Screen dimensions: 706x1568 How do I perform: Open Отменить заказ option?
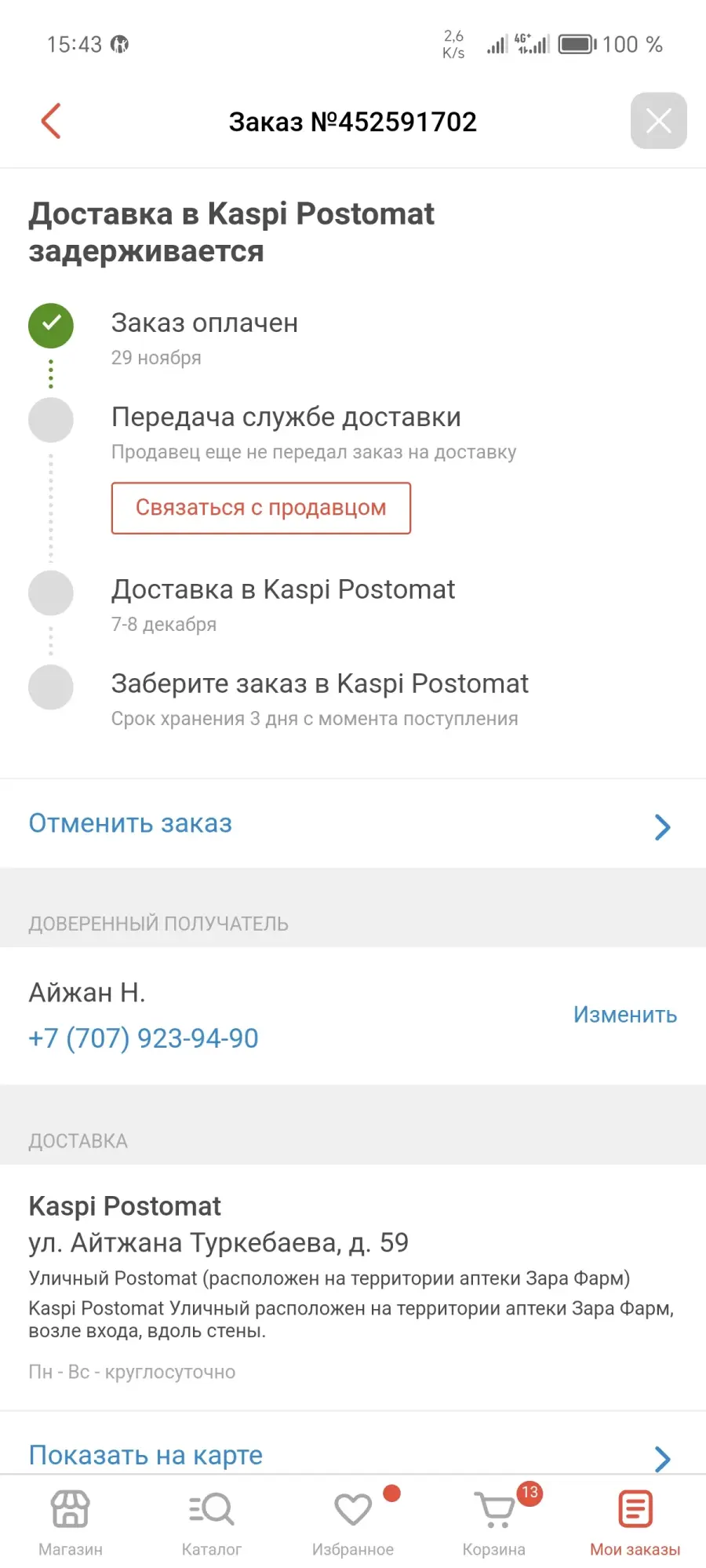pos(353,824)
